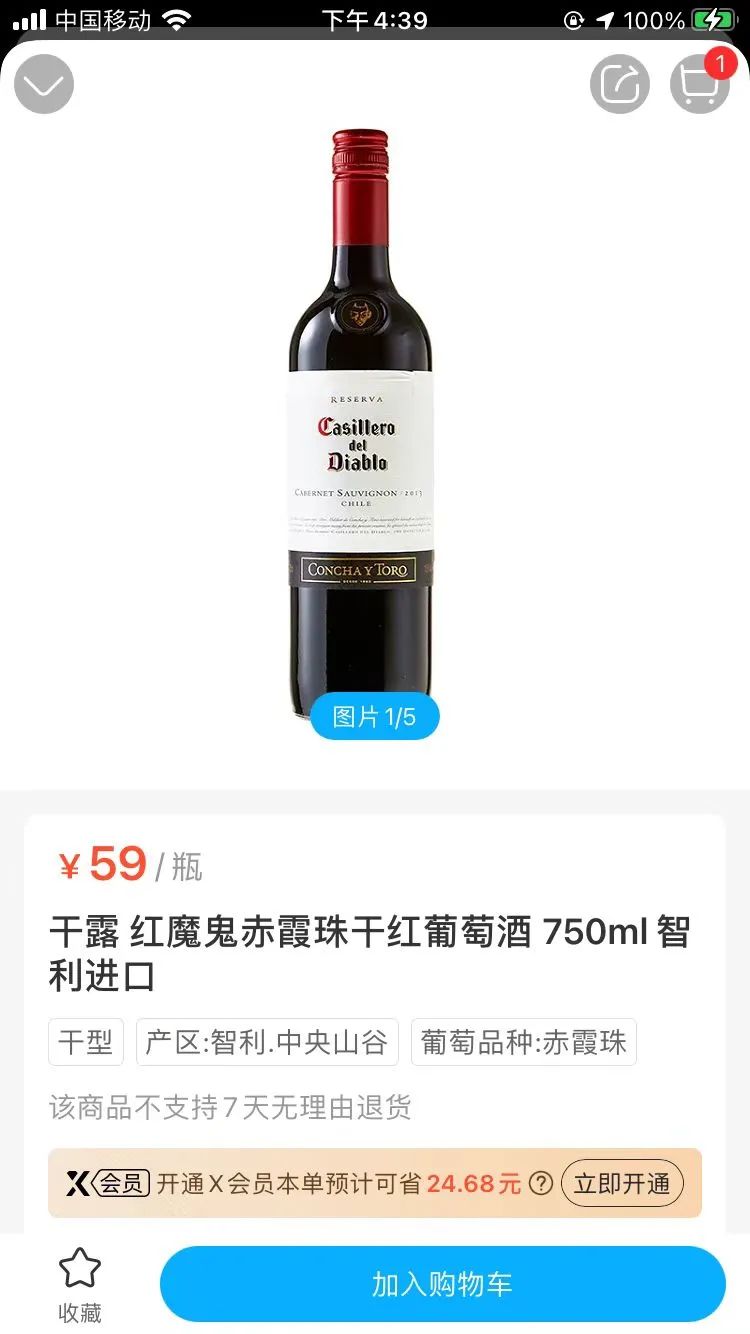
Task: Tap the wine bottle product photo
Action: tap(360, 420)
